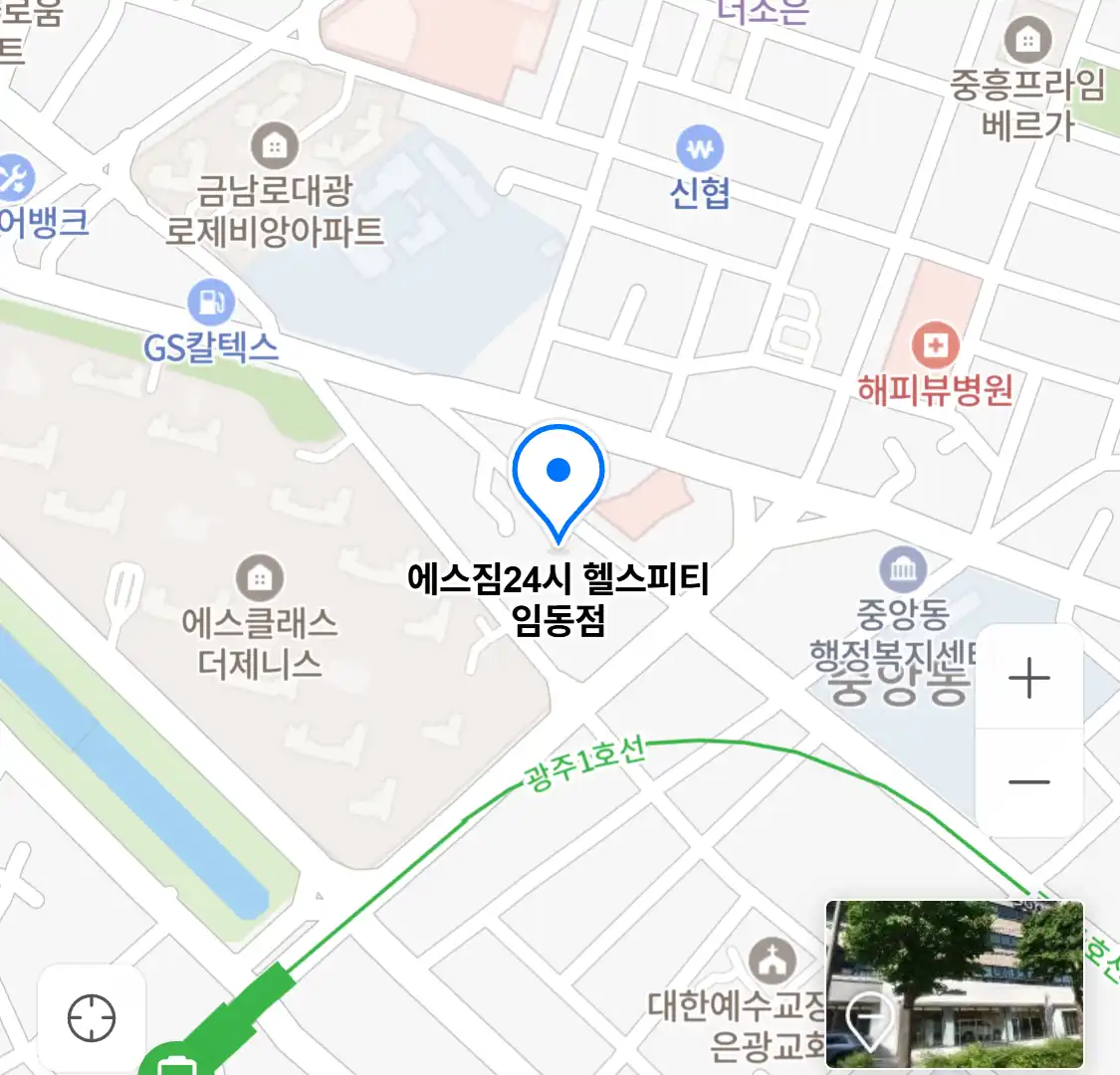Select the 해피뷰병원 hospital marker

(935, 346)
